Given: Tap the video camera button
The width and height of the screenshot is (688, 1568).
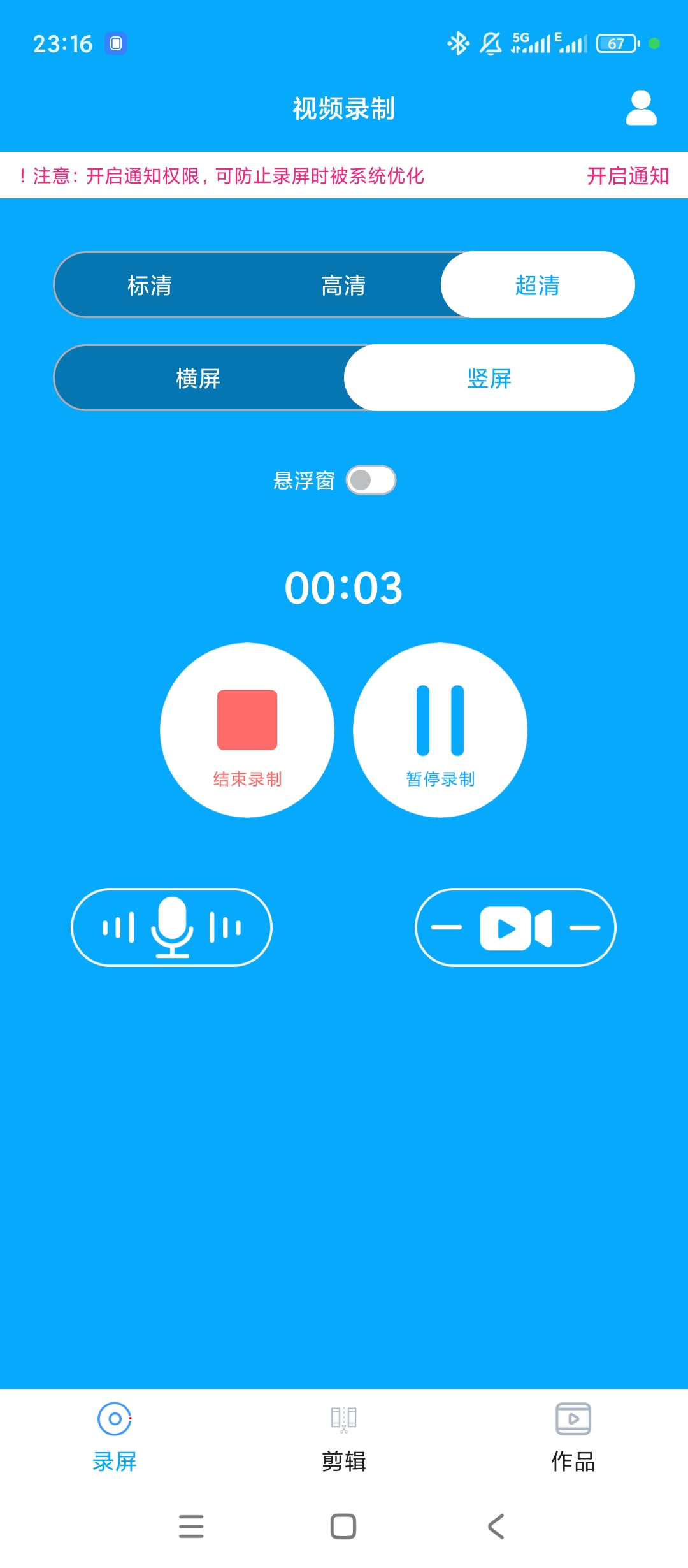Looking at the screenshot, I should point(515,927).
